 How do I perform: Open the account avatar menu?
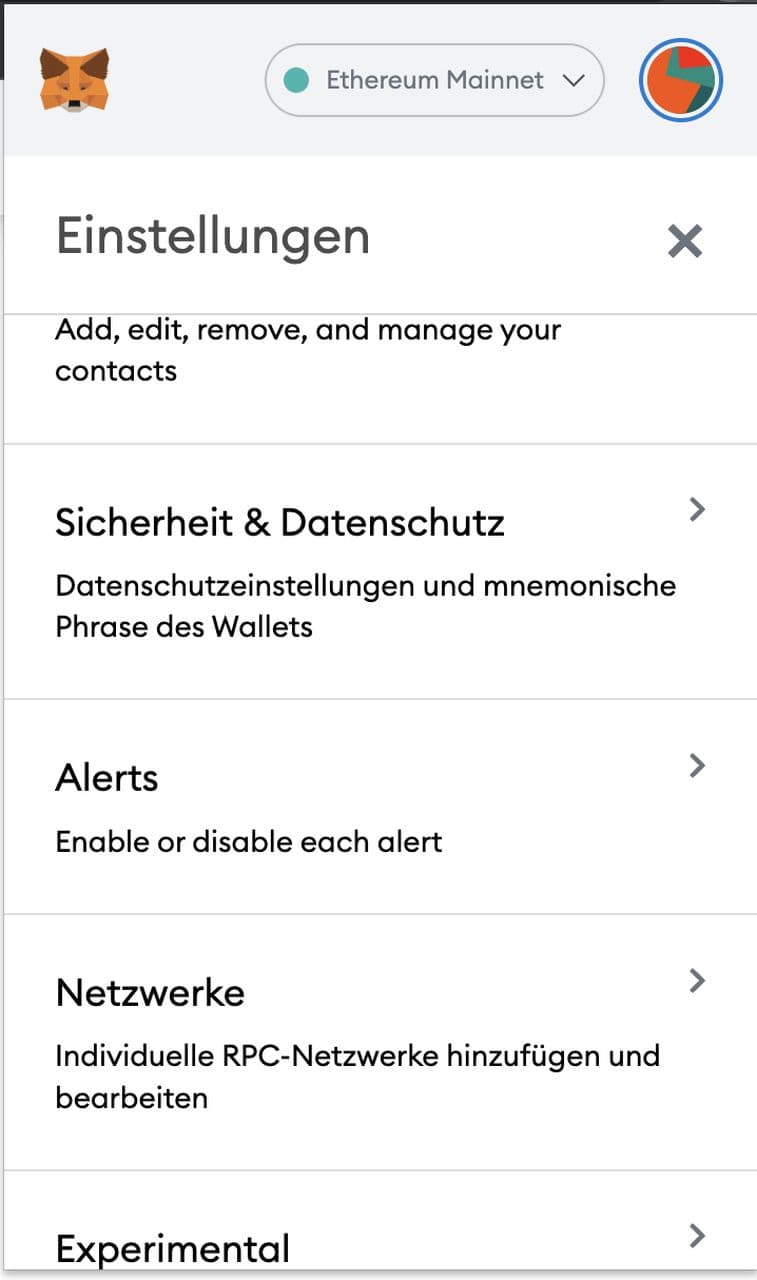680,80
